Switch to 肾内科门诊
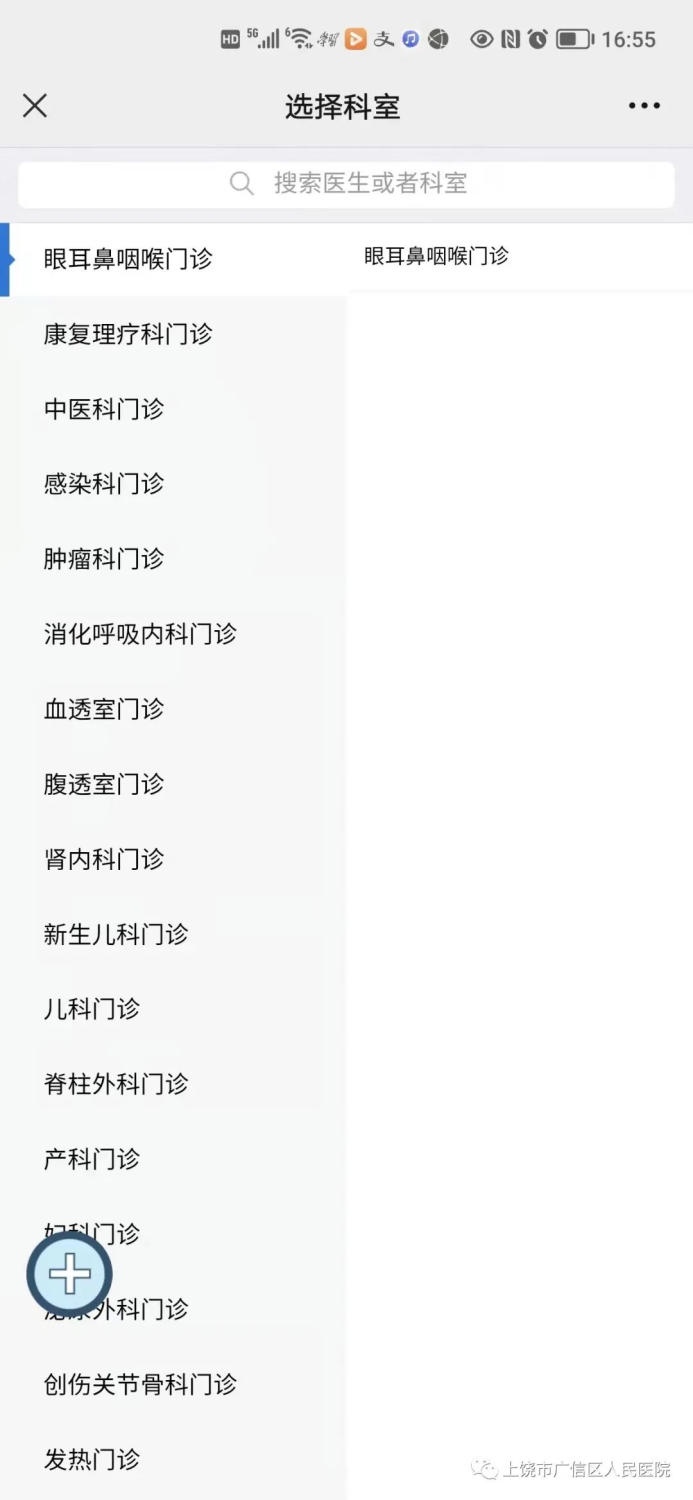Screen dimensions: 693x1500 point(173,859)
